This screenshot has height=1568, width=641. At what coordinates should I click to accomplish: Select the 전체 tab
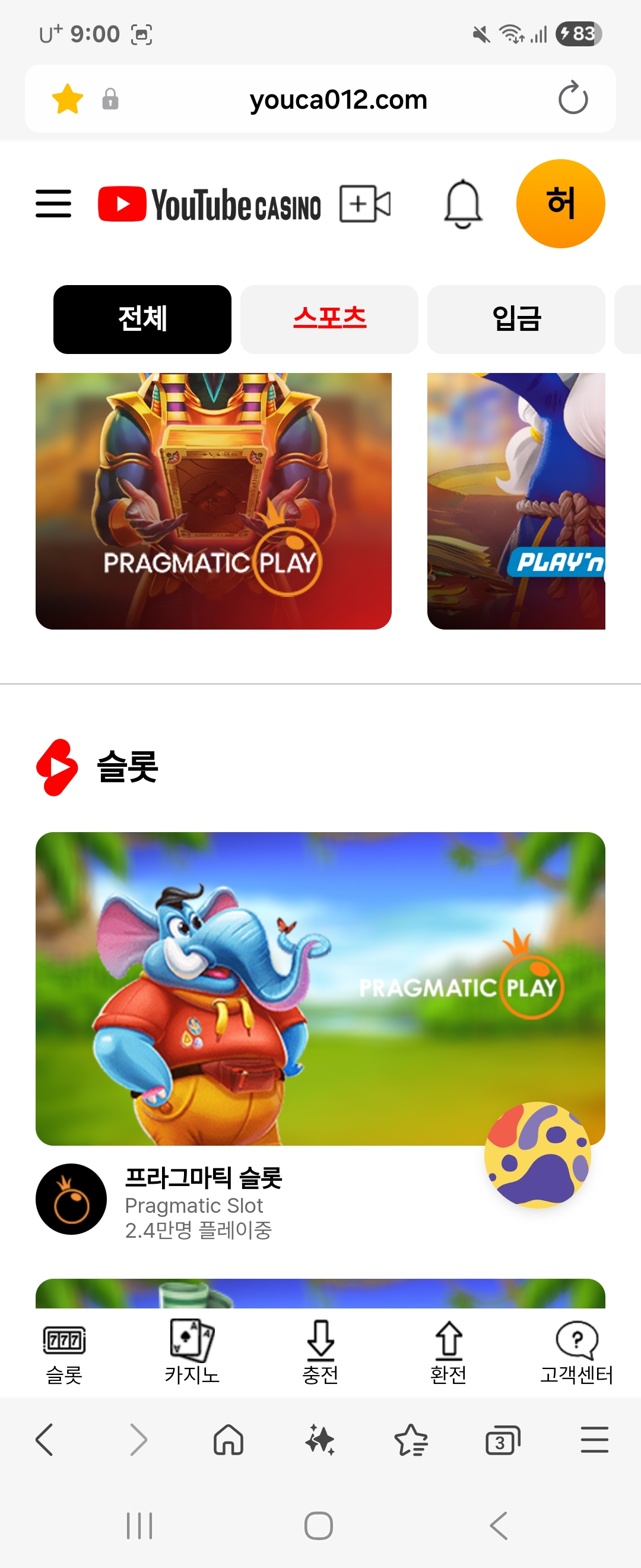point(142,319)
